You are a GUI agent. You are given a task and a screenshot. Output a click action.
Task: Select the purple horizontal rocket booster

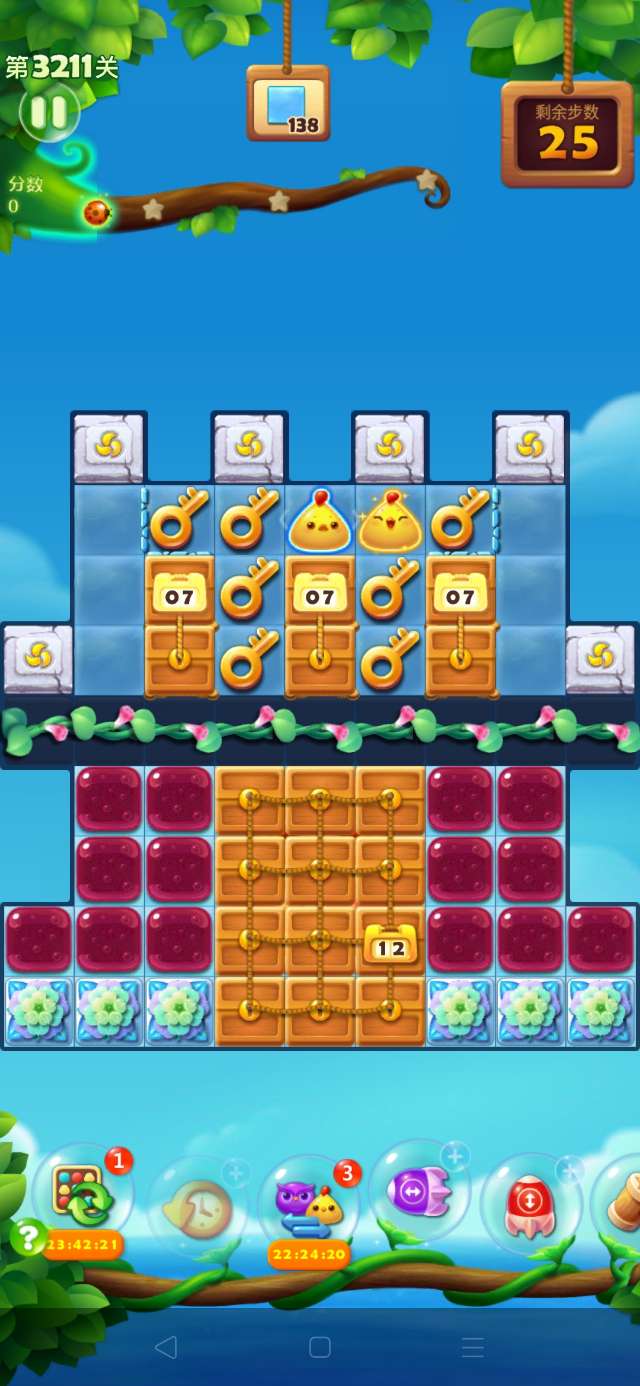pyautogui.click(x=418, y=1192)
